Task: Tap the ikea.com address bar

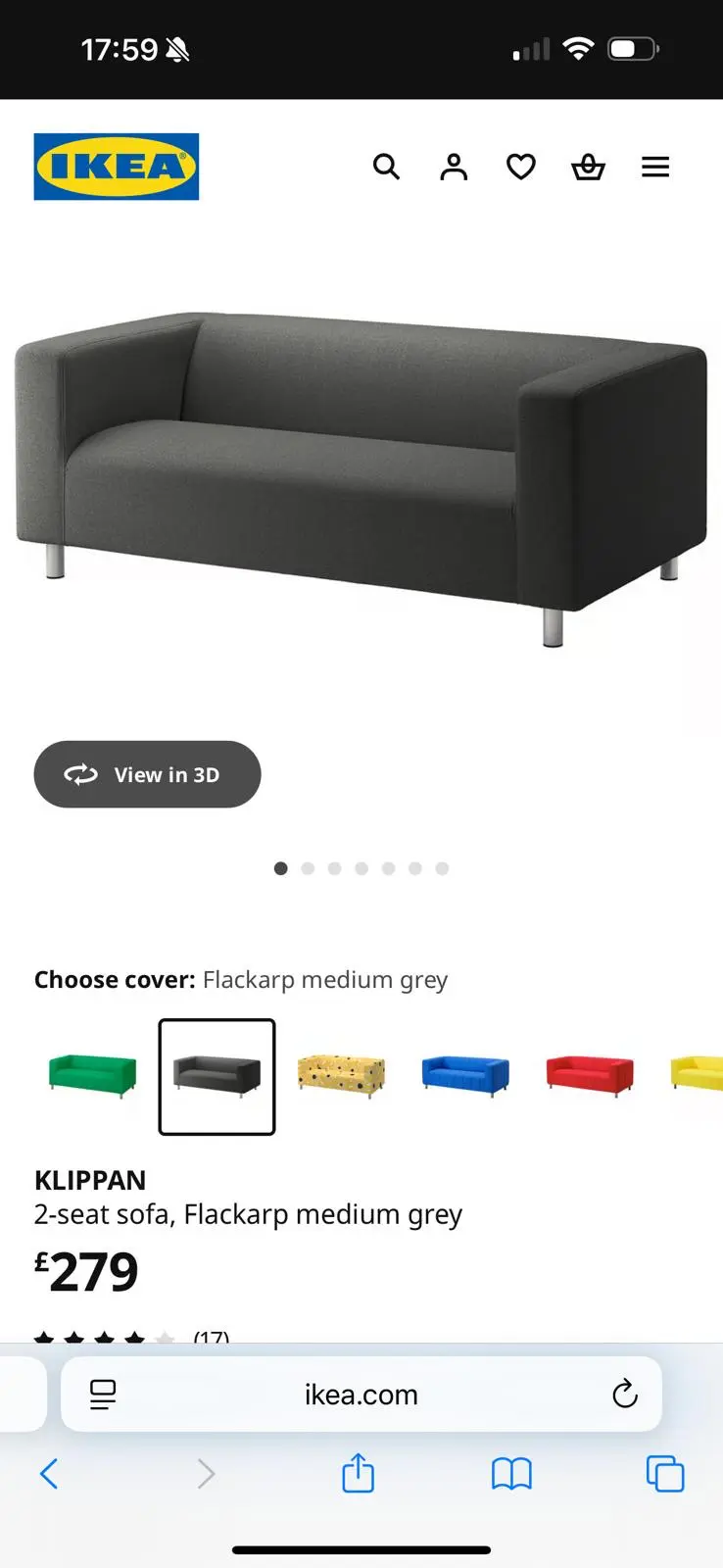Action: 361,1395
